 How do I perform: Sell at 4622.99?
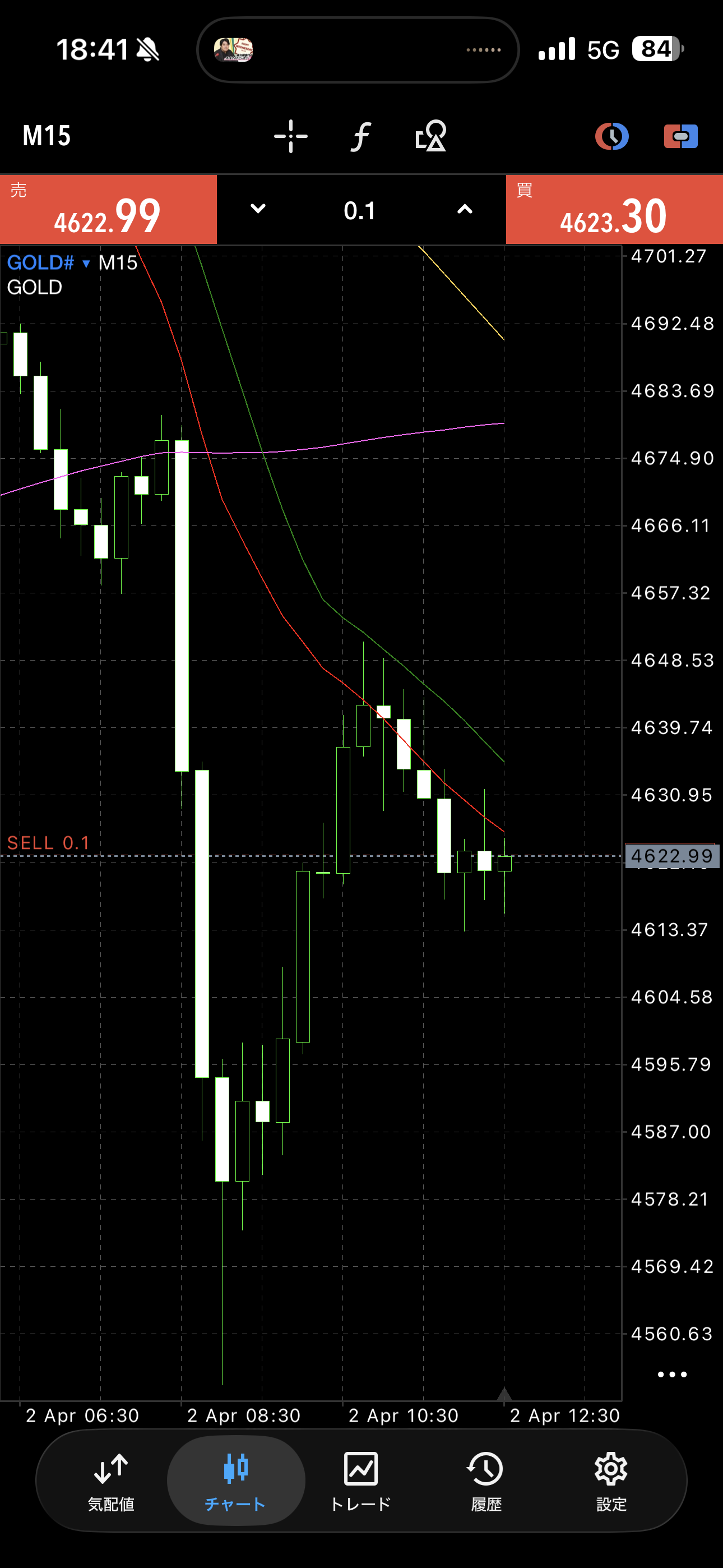coord(108,210)
